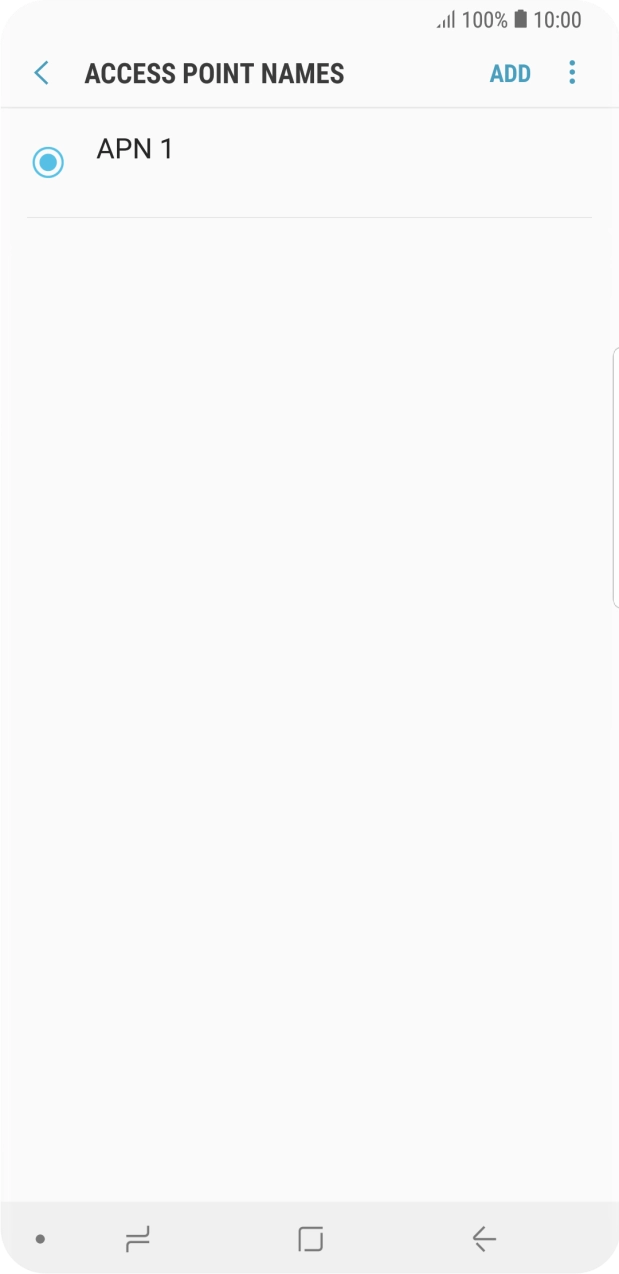619x1274 pixels.
Task: Open recent apps from navigation bar
Action: (137, 1239)
